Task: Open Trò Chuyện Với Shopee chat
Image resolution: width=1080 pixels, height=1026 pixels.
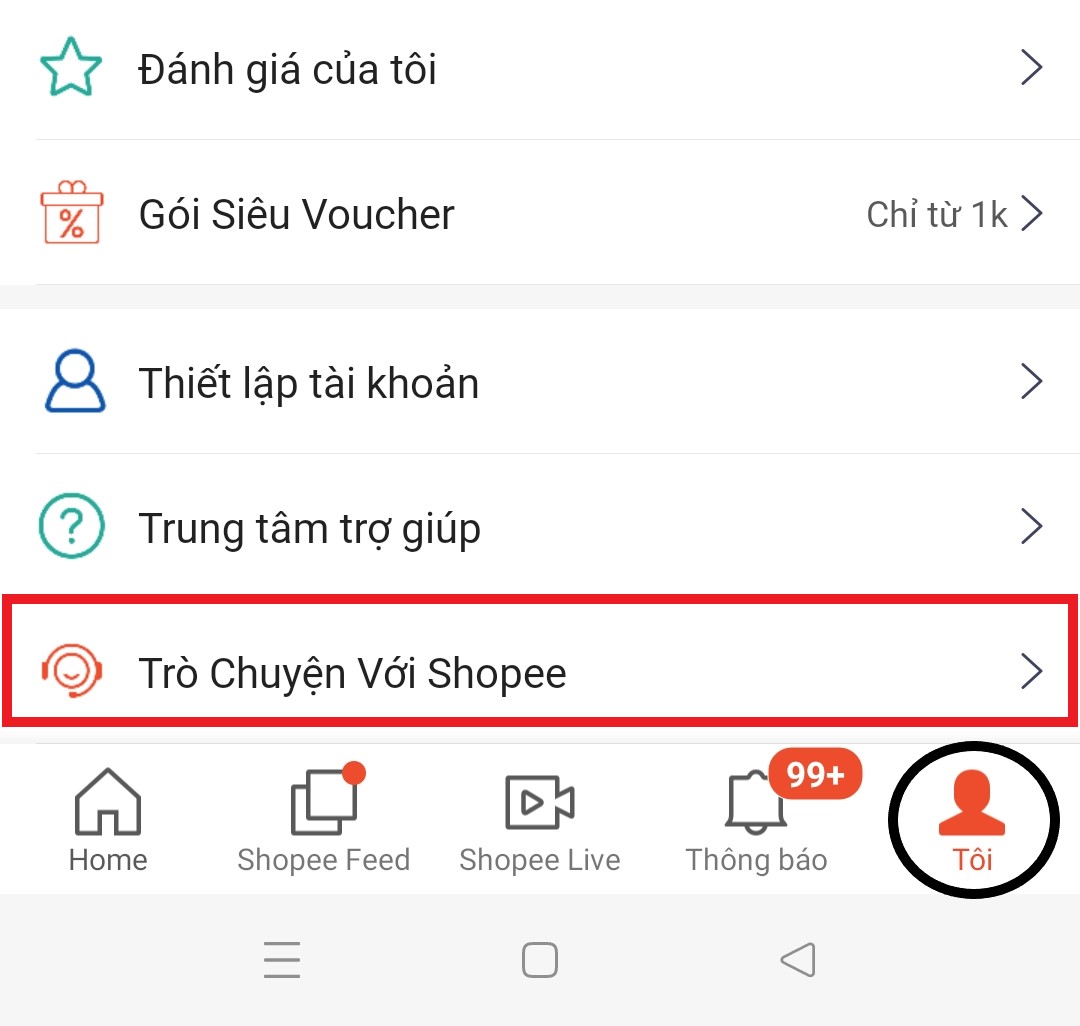Action: point(540,672)
